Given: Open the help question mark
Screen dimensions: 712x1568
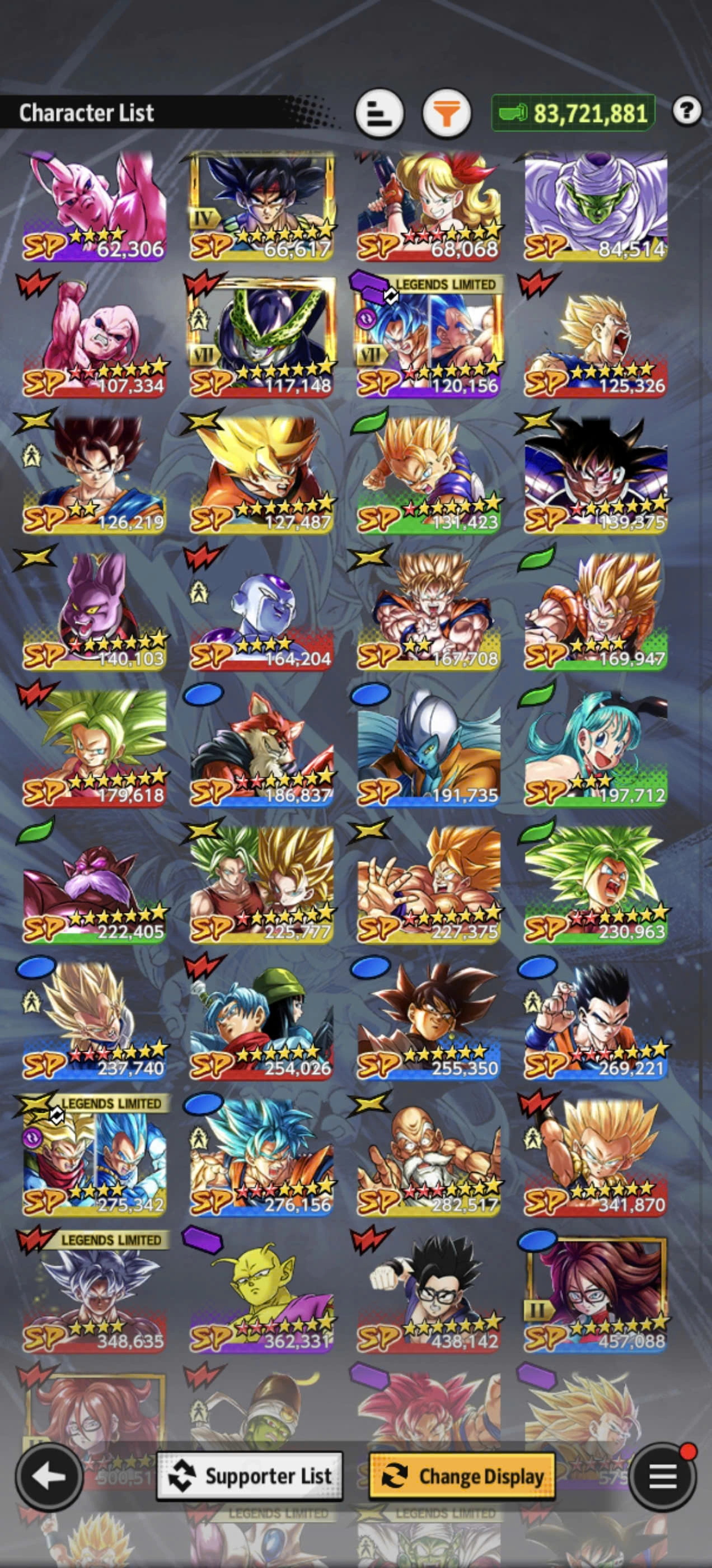Looking at the screenshot, I should tap(686, 111).
